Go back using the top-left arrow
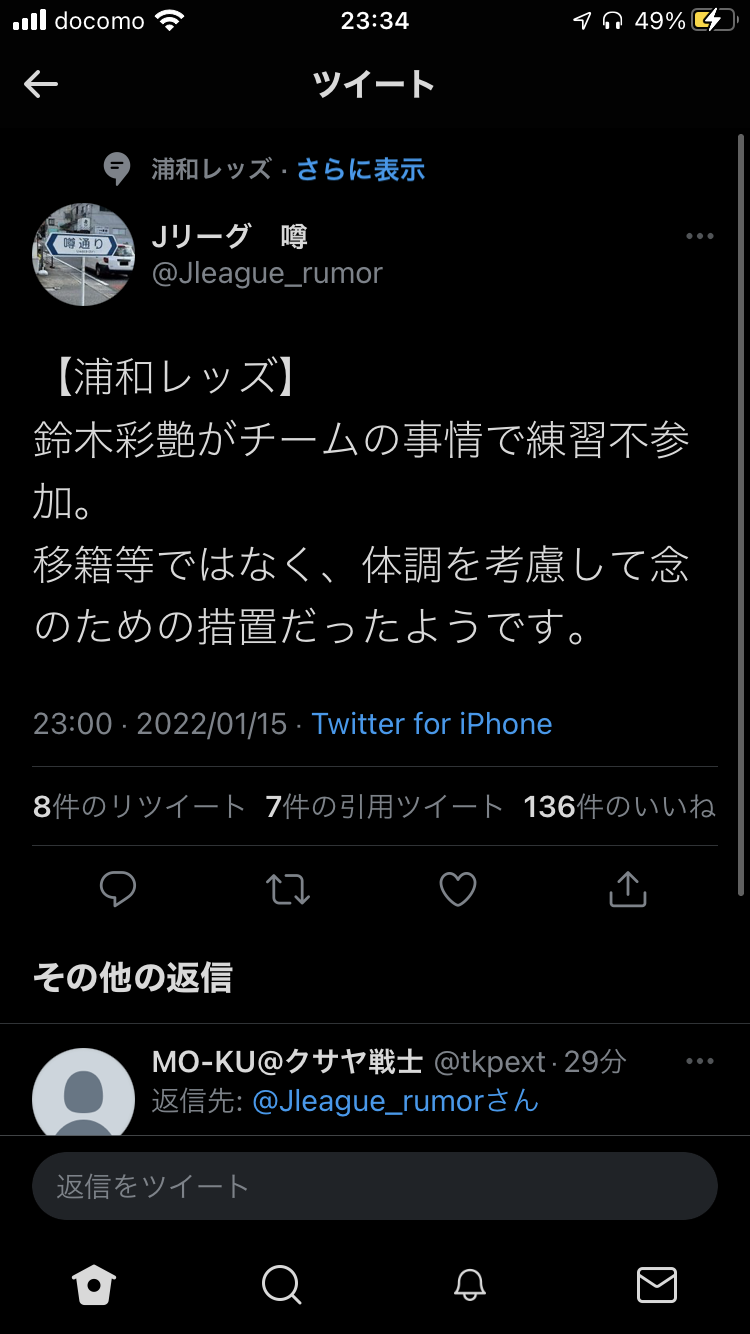Viewport: 750px width, 1334px height. tap(41, 85)
